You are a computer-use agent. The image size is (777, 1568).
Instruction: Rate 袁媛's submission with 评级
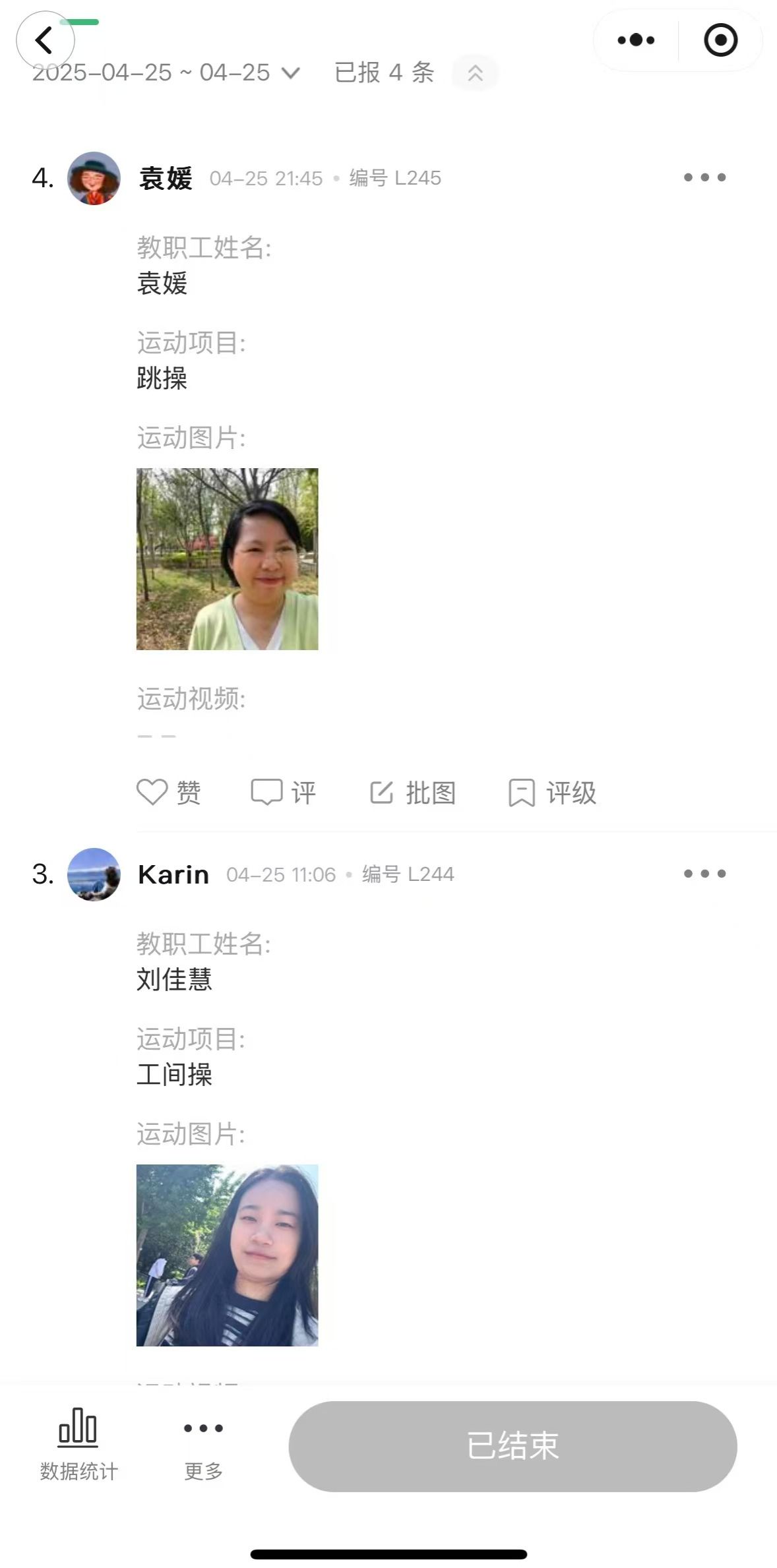(x=553, y=793)
